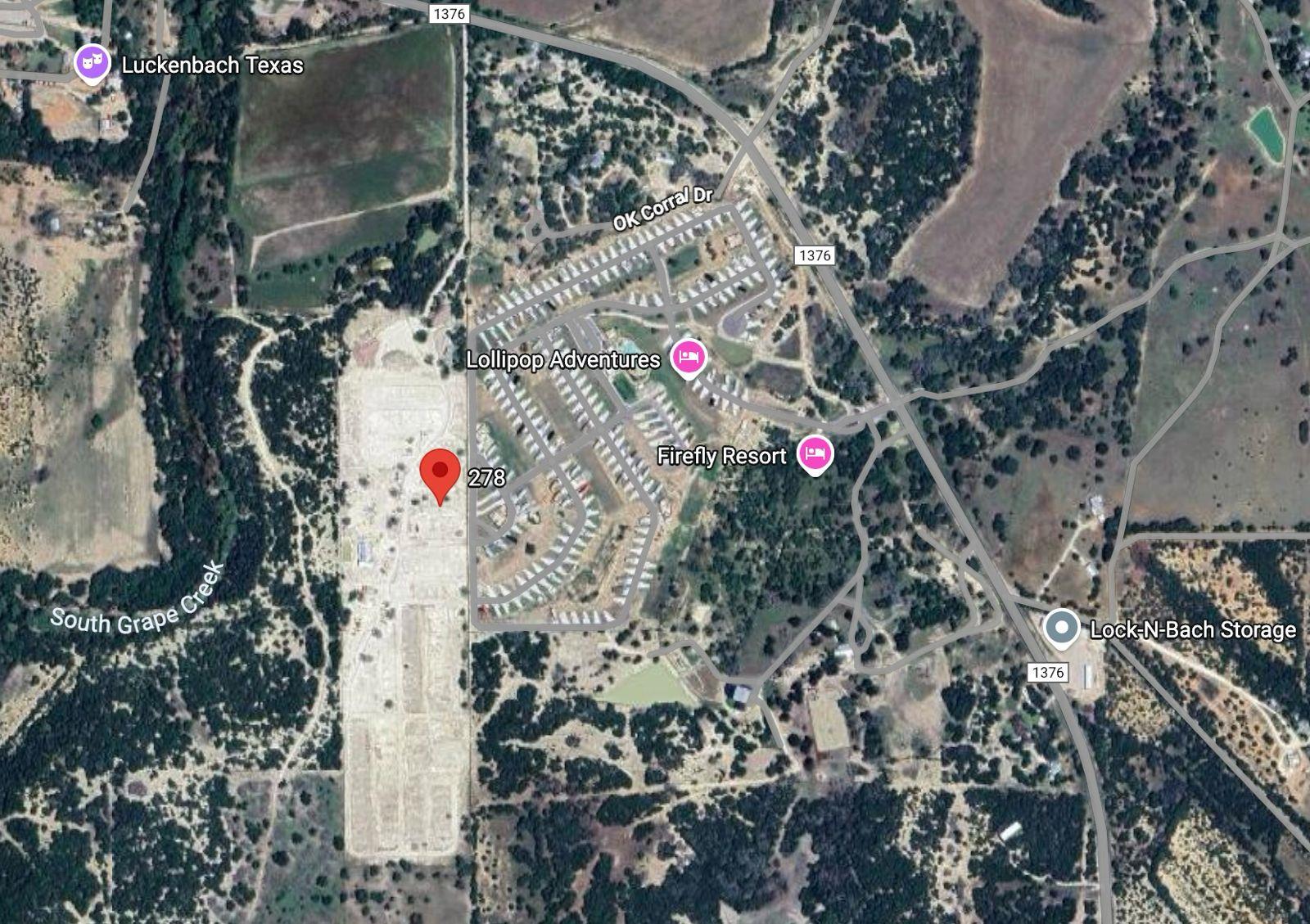Select the Lollipop Adventures lodging marker
Screen dimensions: 1310x924
click(x=689, y=358)
